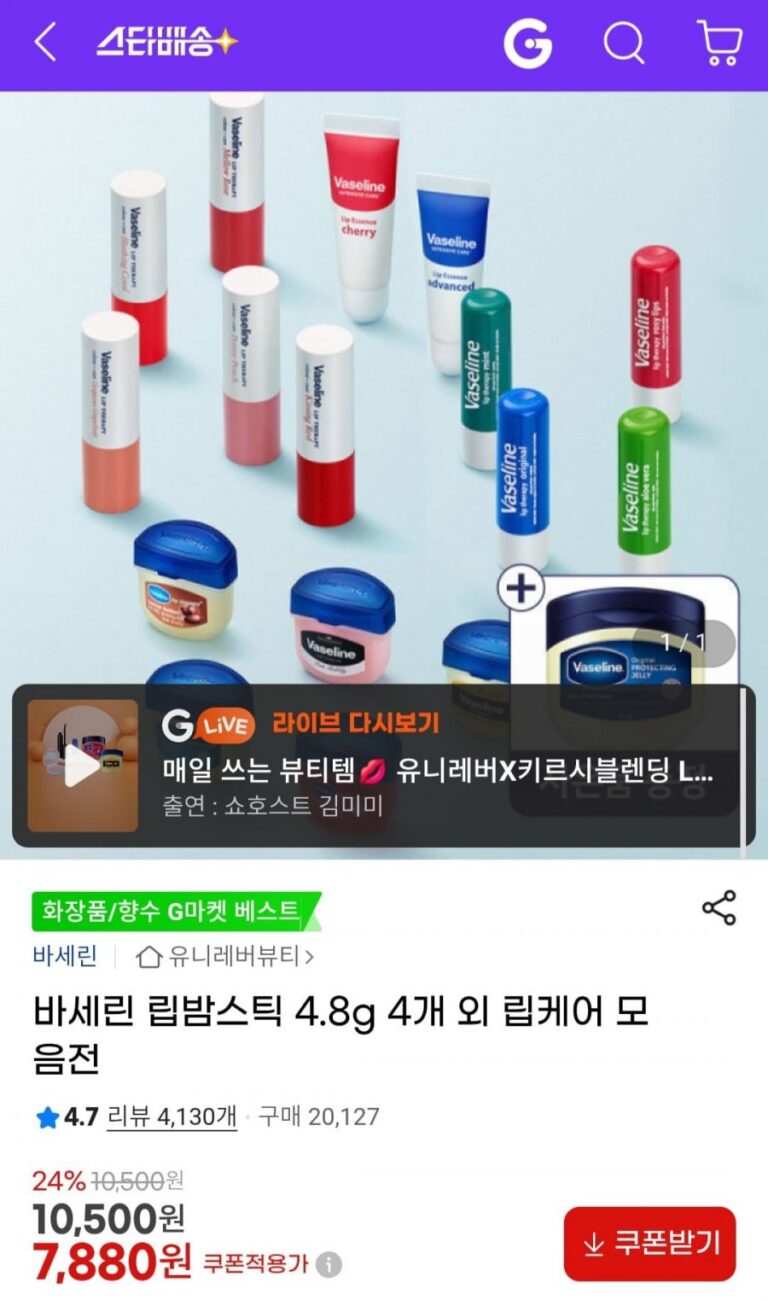Play the G LIVE replay video
The image size is (768, 1300).
83,766
